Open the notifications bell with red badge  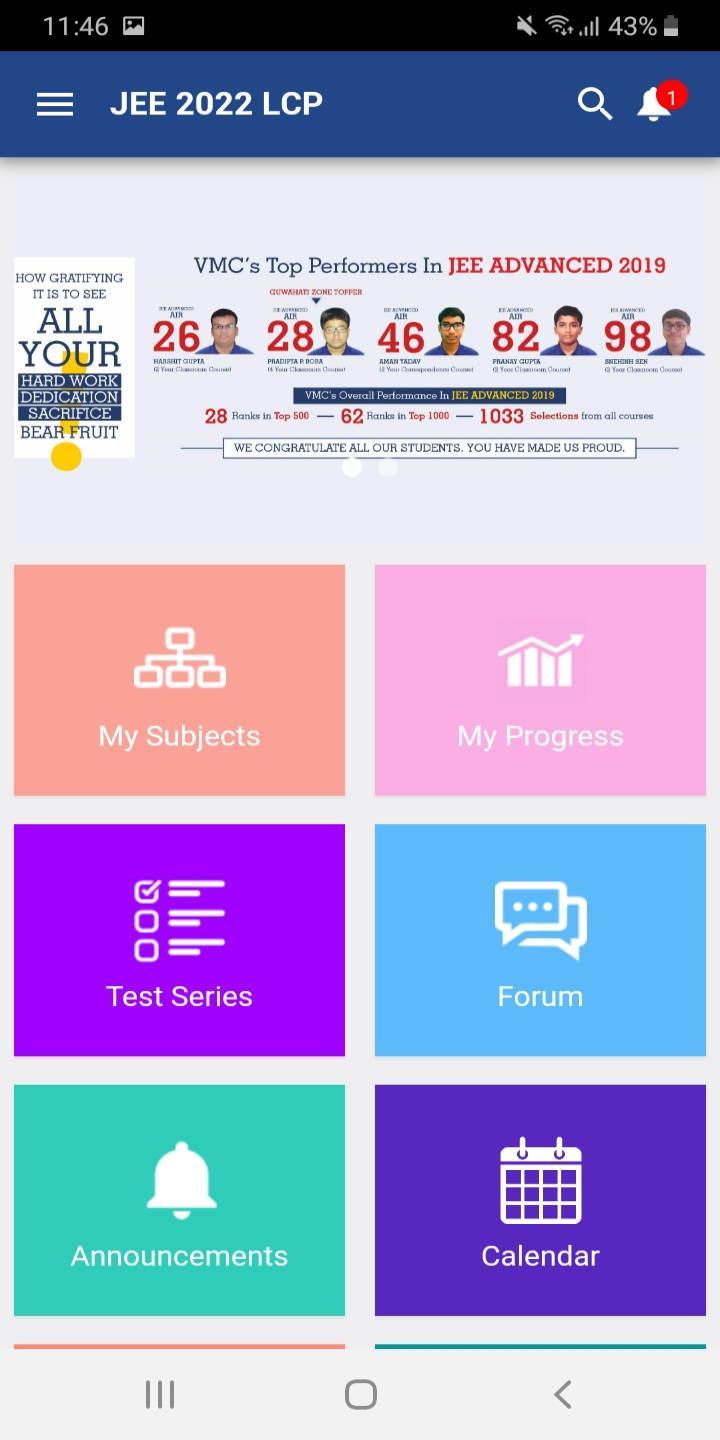point(655,103)
